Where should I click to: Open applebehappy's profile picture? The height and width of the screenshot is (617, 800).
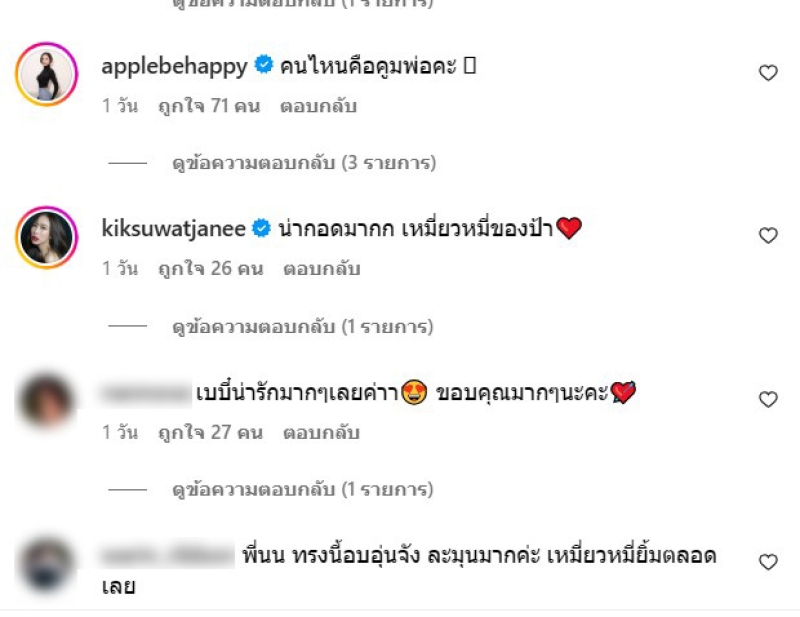[47, 73]
